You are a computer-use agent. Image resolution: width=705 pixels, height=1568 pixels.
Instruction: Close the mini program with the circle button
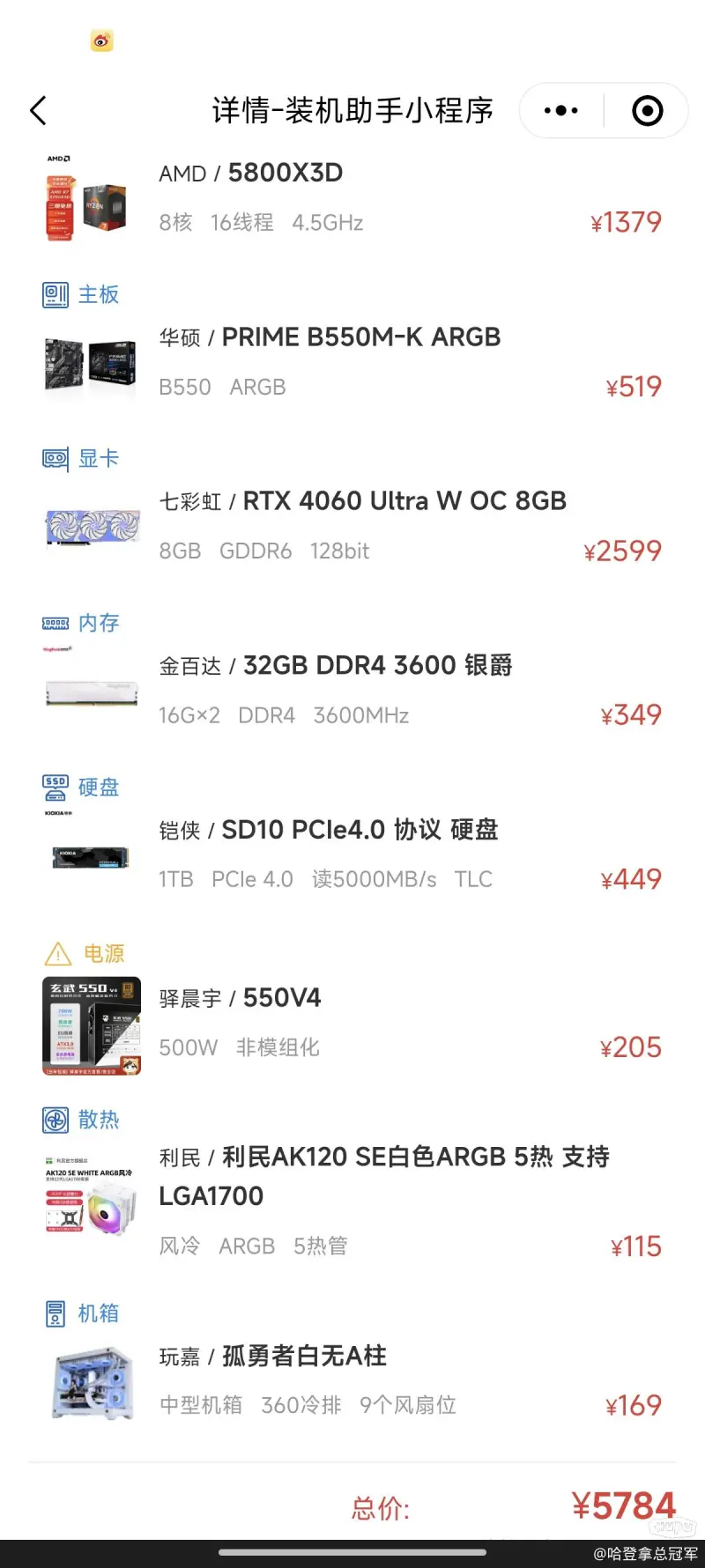click(x=648, y=111)
